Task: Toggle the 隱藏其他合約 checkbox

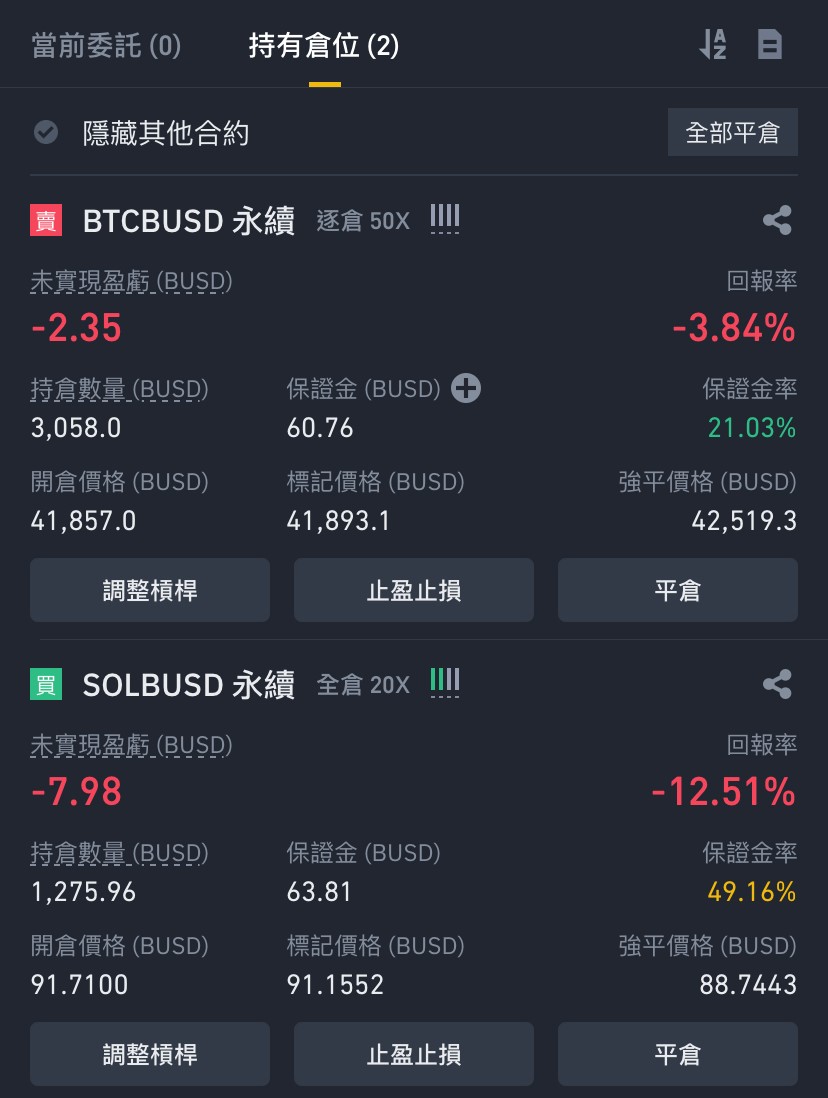Action: click(x=46, y=132)
